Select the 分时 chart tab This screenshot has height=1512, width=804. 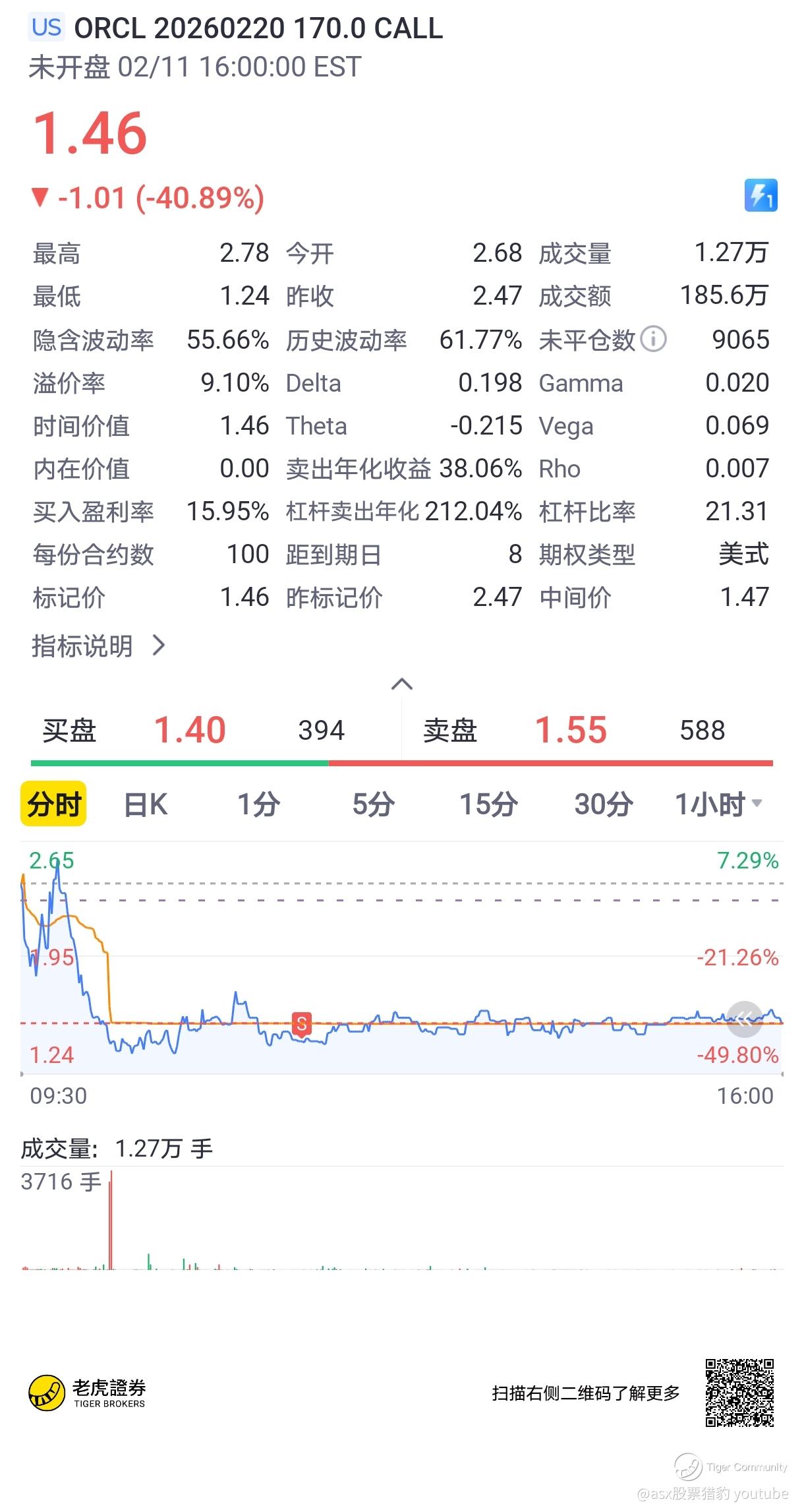pos(53,804)
